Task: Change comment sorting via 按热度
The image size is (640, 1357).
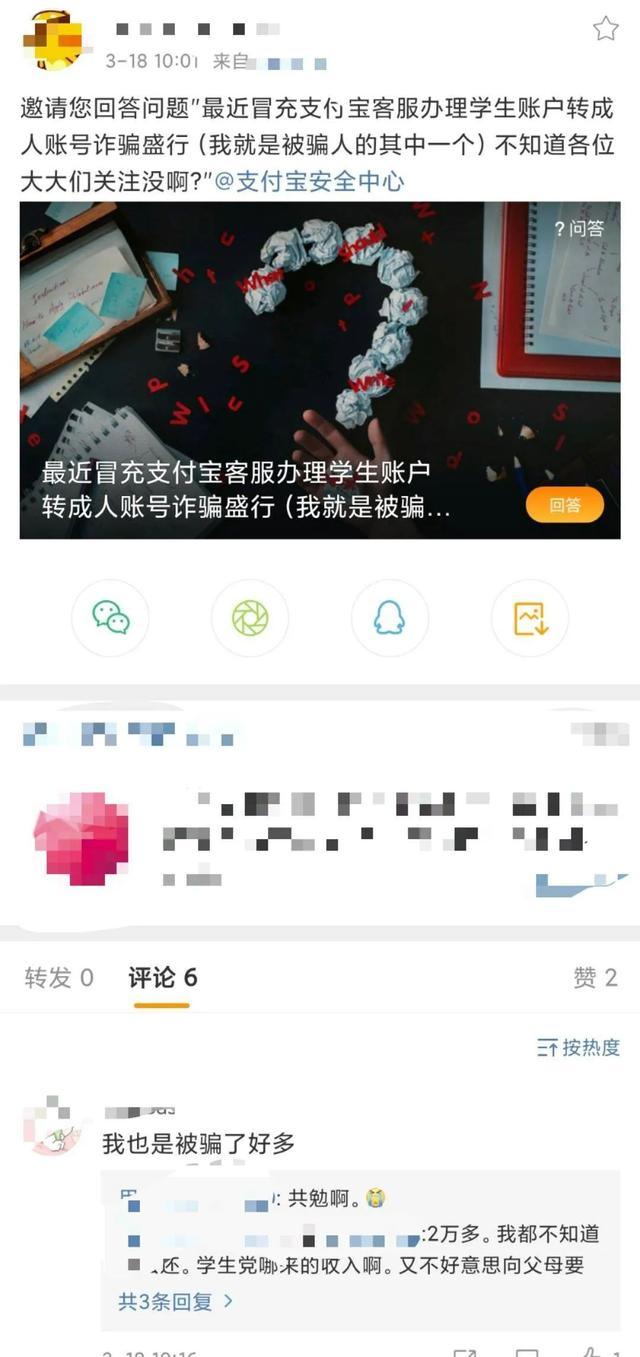Action: (x=579, y=1048)
